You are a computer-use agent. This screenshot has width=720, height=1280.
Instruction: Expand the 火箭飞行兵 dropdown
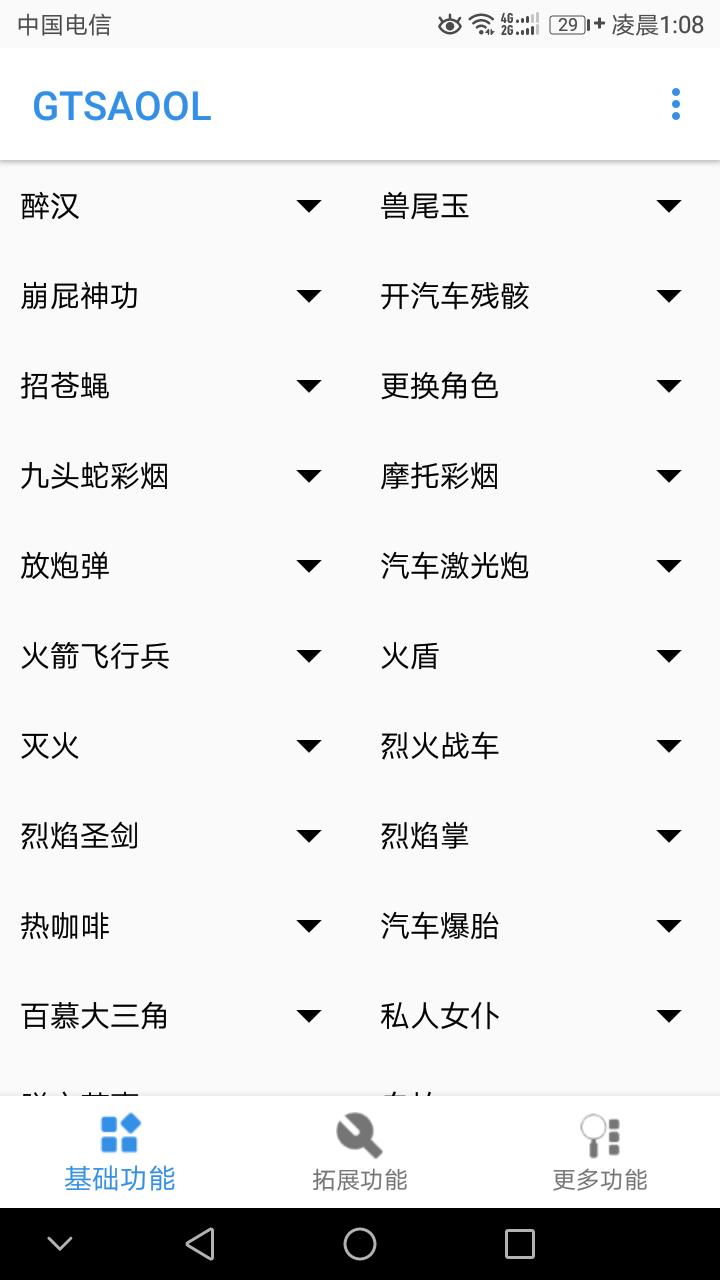[x=171, y=656]
